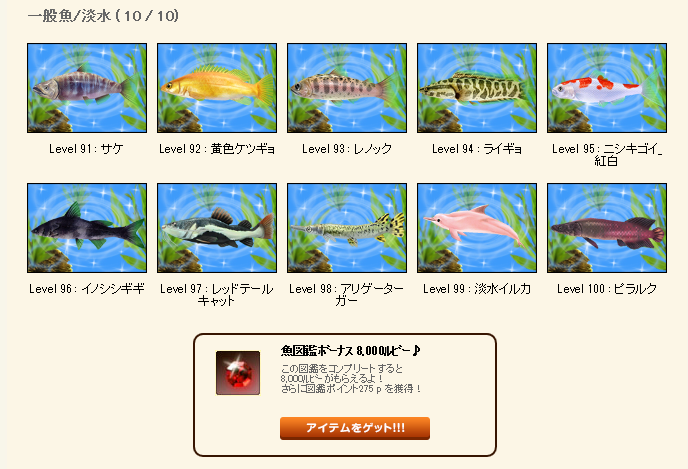View the Level 99 淡水イルカ tile
The width and height of the screenshot is (688, 469).
point(476,228)
